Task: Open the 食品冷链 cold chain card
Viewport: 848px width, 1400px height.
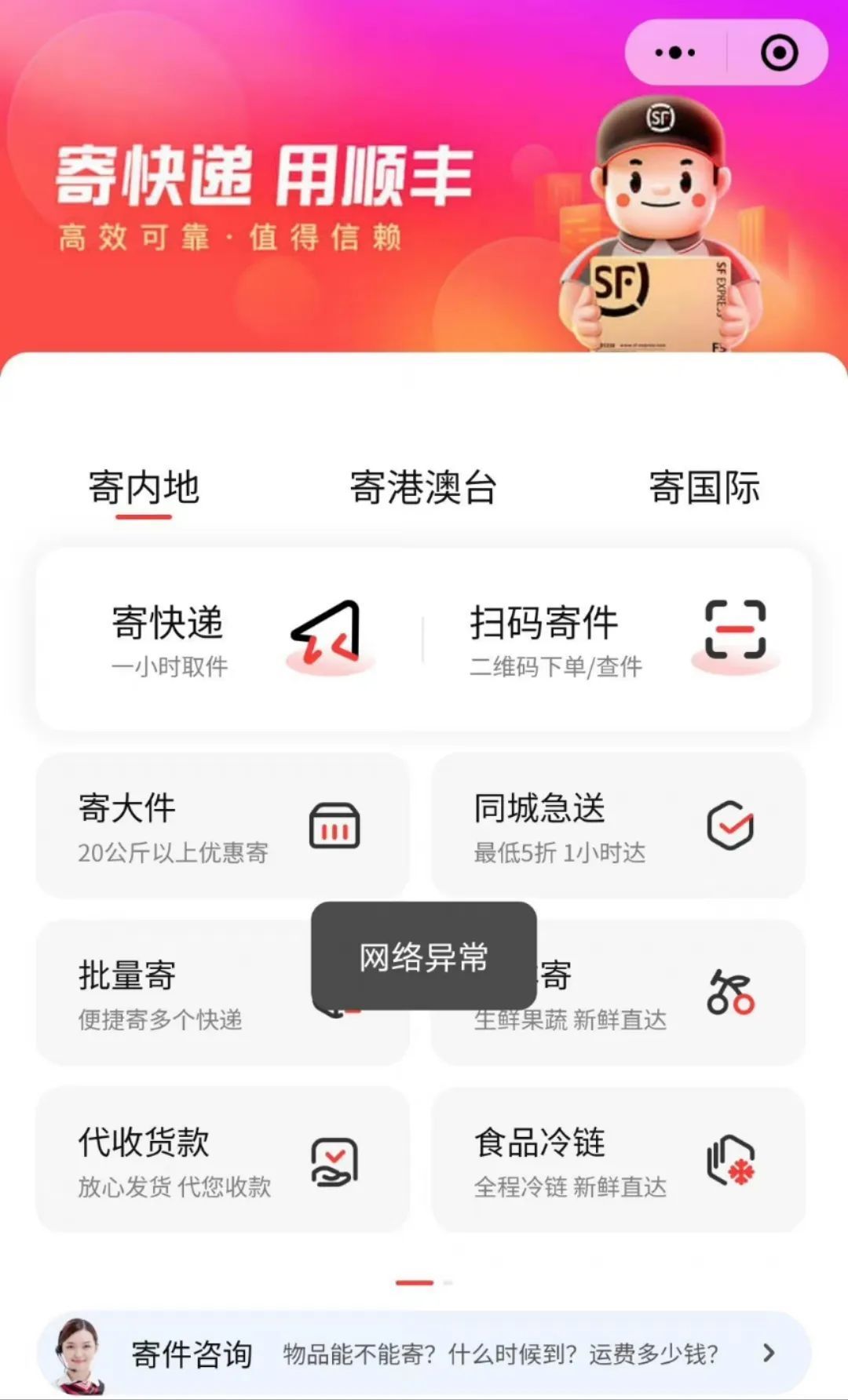Action: 618,1160
